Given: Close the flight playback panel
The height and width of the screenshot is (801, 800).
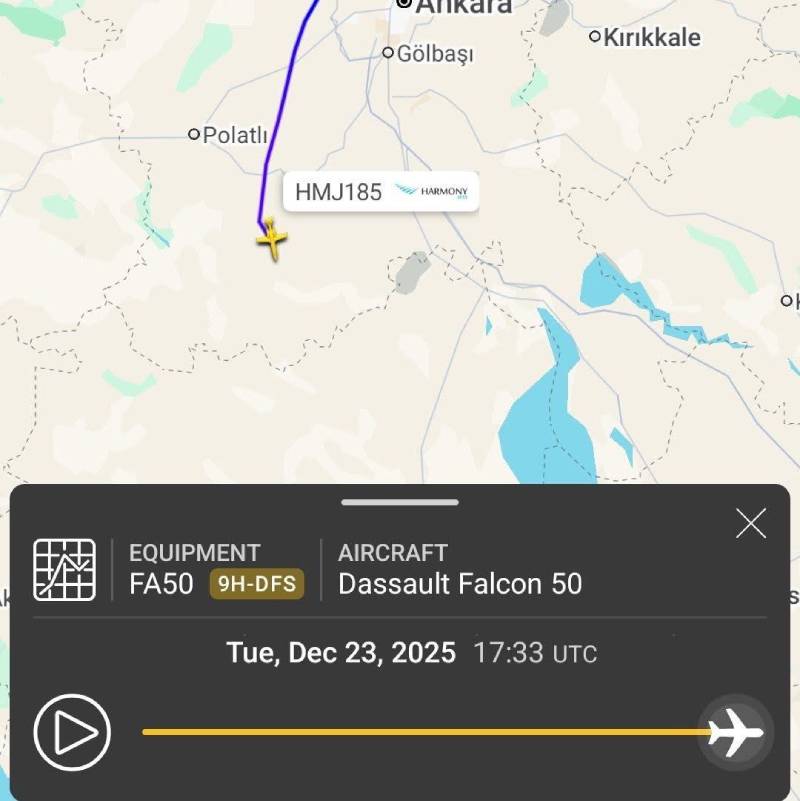Looking at the screenshot, I should [750, 523].
